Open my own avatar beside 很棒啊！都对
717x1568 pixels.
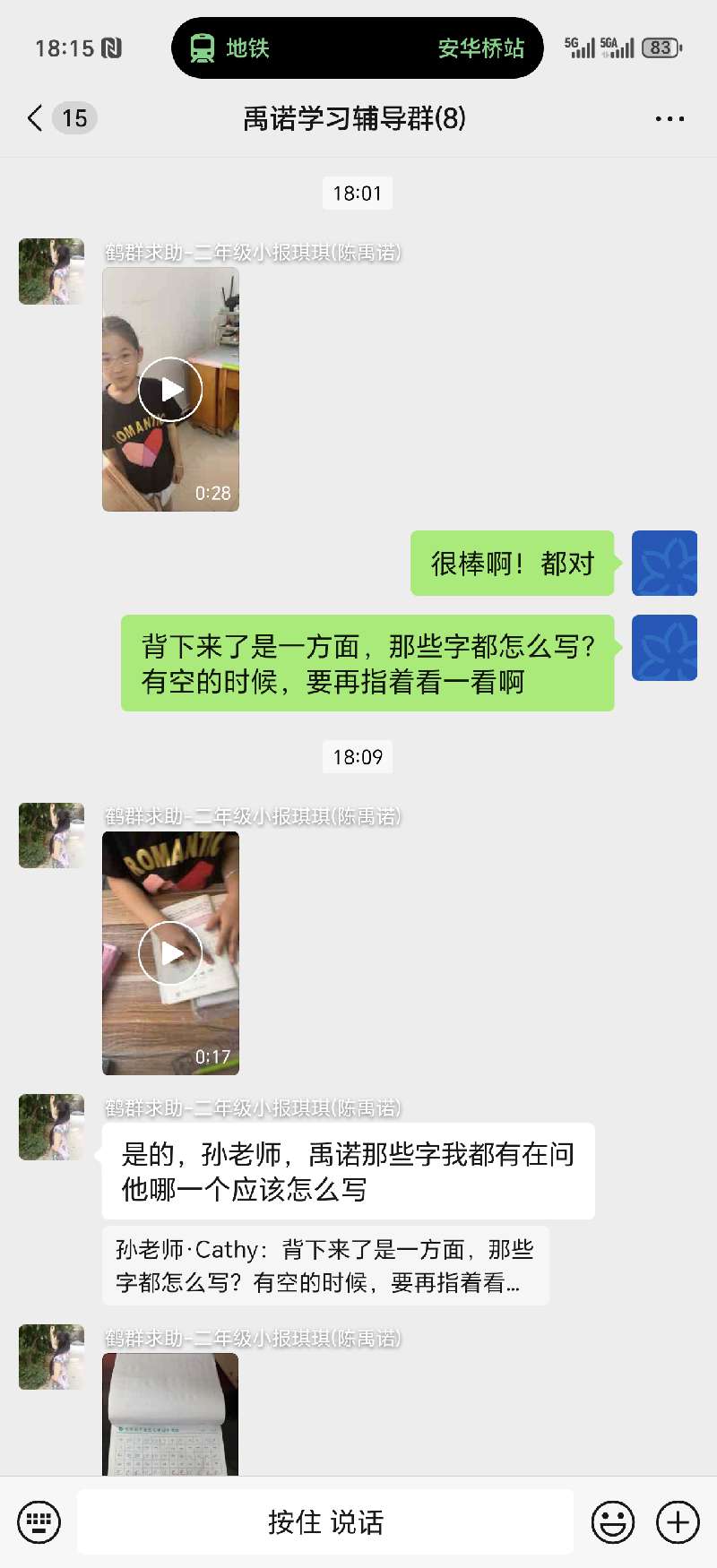tap(664, 564)
